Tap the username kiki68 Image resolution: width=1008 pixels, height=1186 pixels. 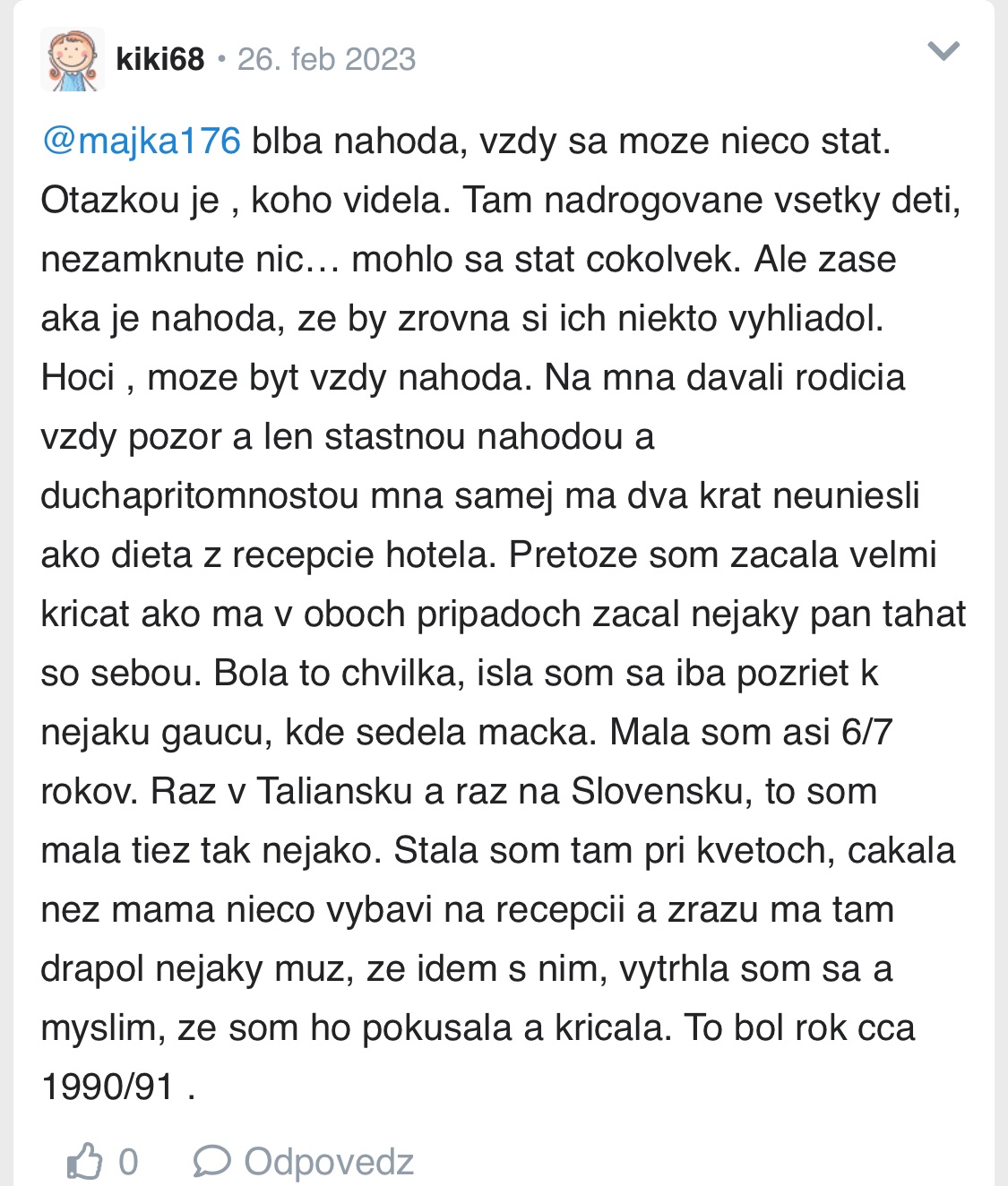160,59
